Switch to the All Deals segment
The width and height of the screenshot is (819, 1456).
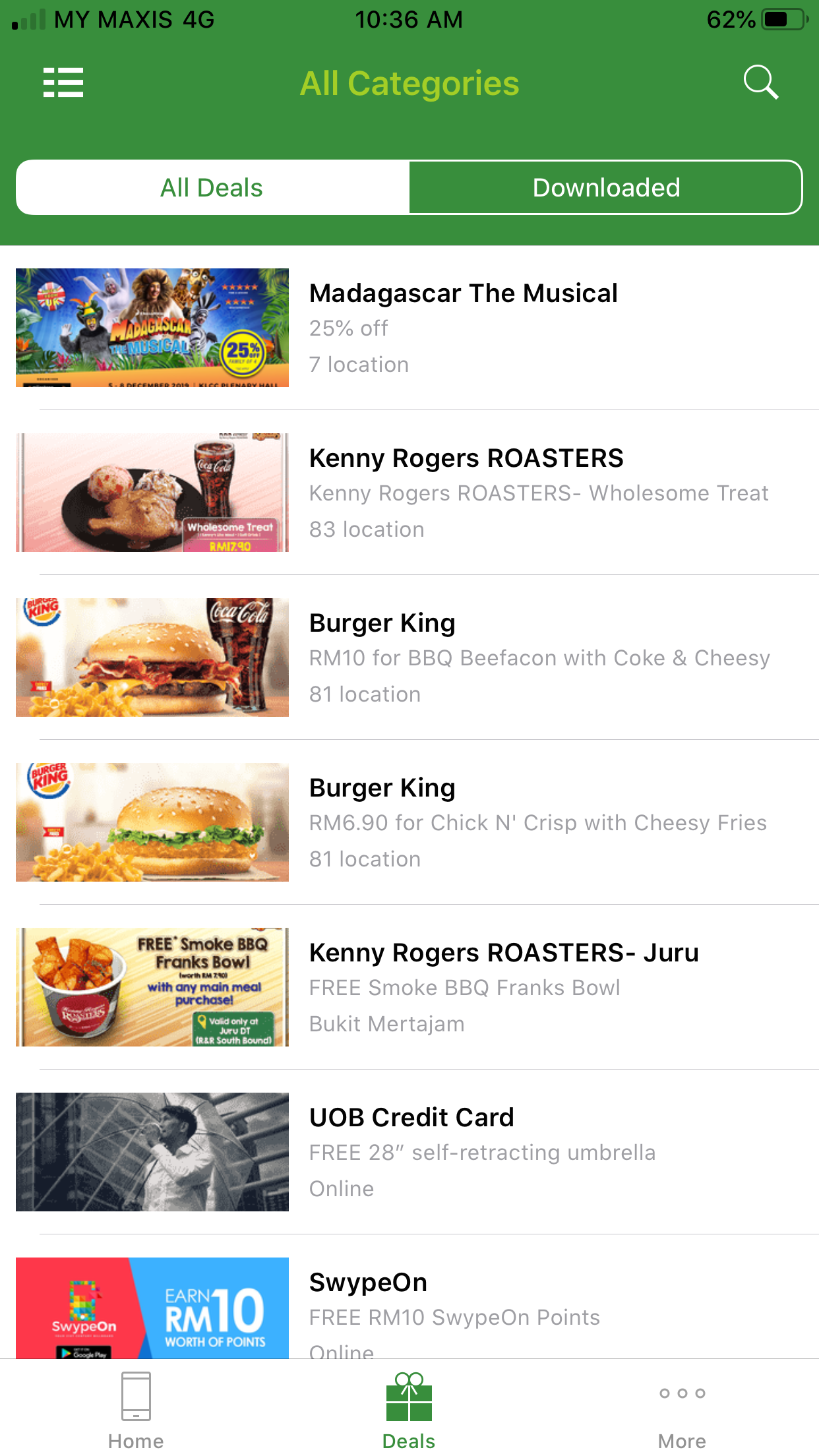212,188
